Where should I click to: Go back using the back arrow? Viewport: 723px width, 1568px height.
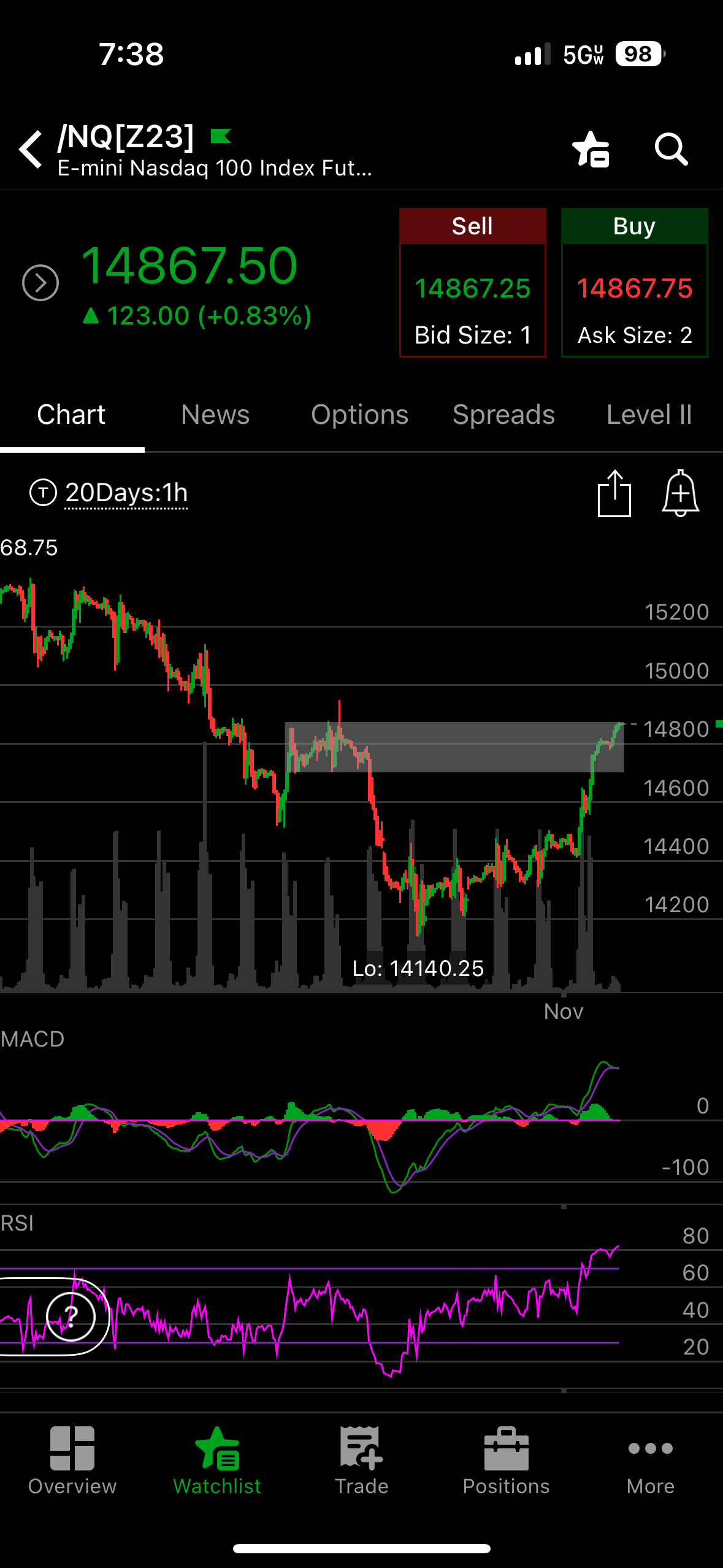pyautogui.click(x=31, y=149)
